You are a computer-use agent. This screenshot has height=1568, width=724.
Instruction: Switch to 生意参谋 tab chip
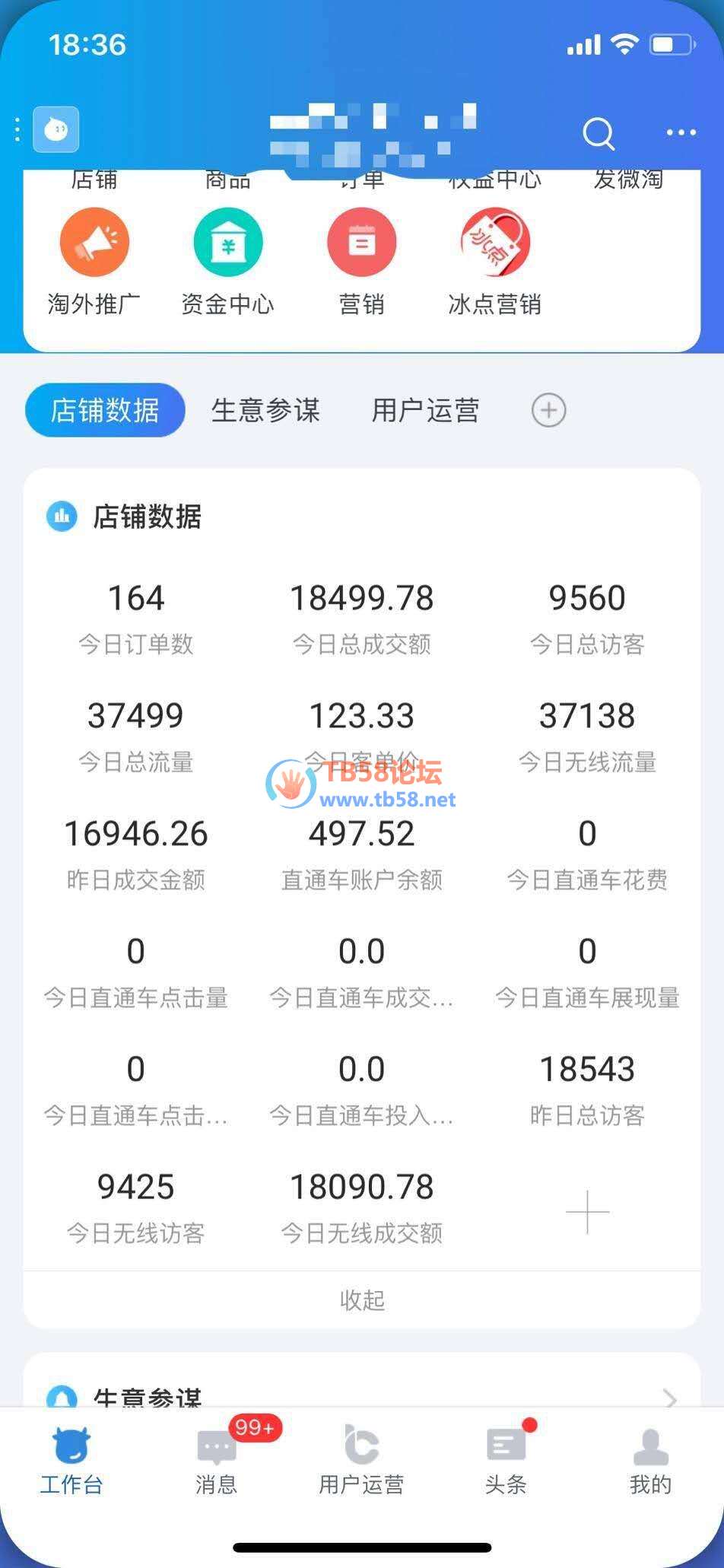(x=265, y=411)
